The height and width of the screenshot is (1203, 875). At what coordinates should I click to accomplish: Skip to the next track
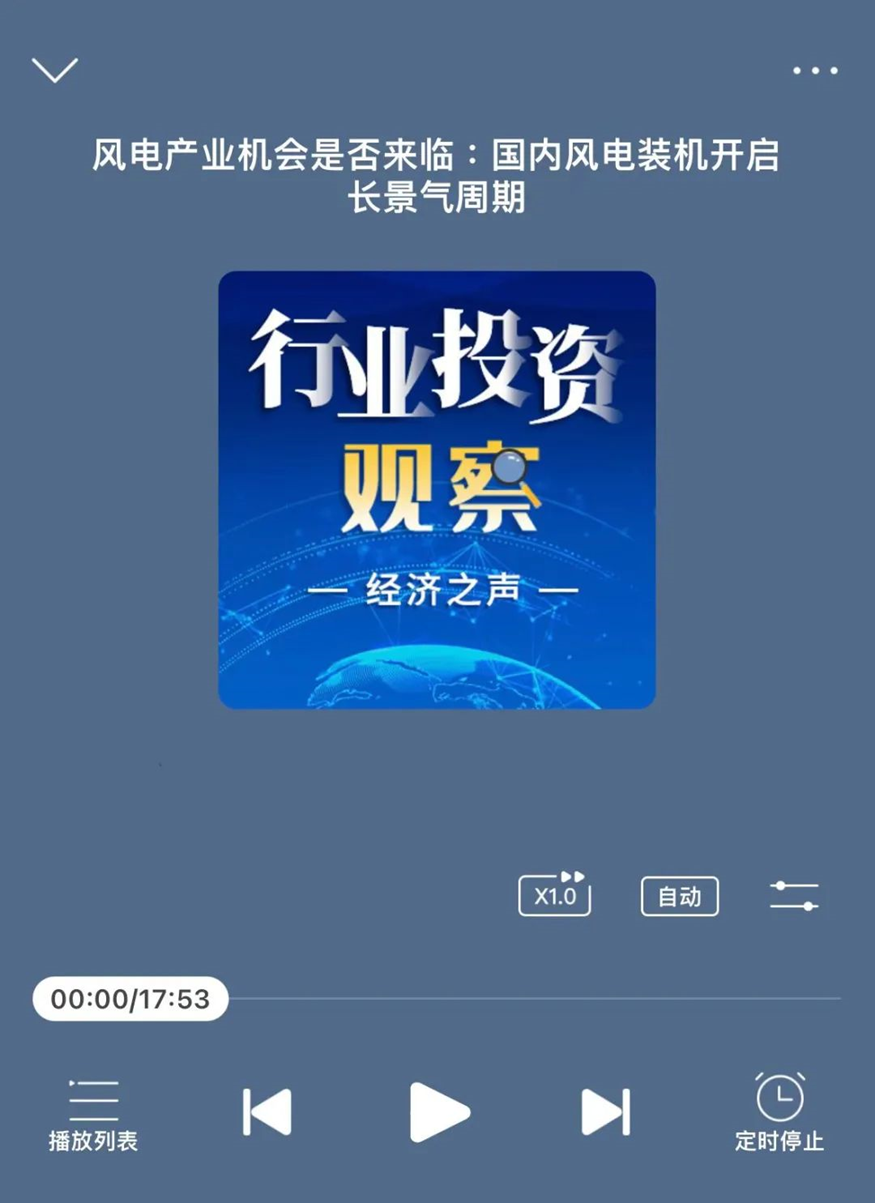click(x=606, y=1111)
